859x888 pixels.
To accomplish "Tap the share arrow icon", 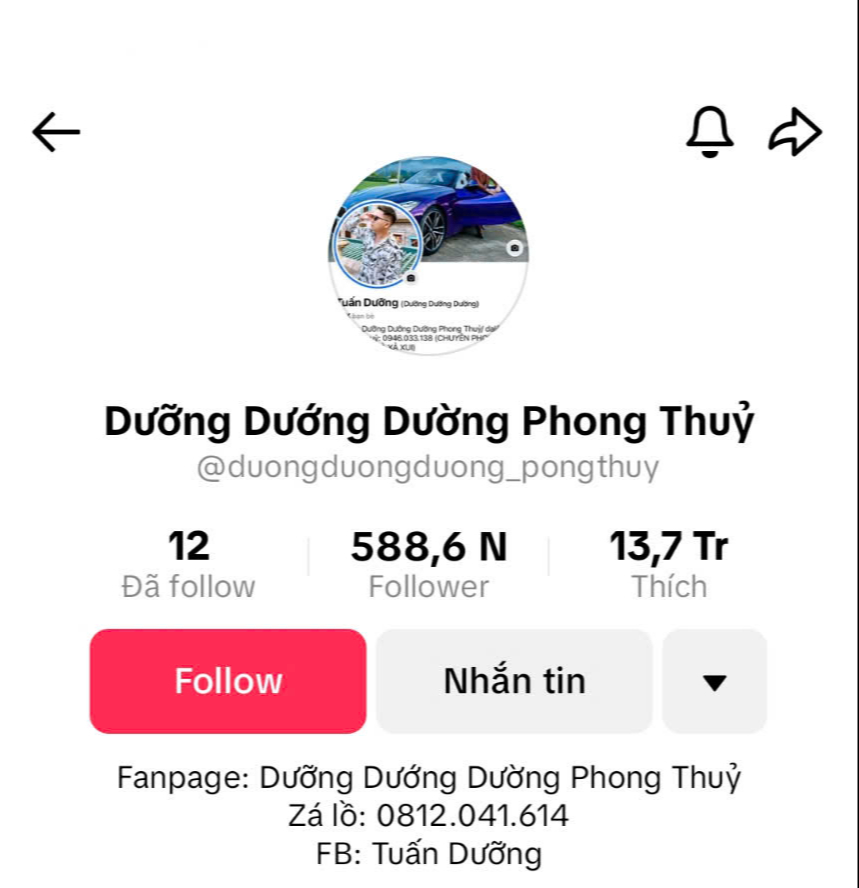I will (795, 130).
